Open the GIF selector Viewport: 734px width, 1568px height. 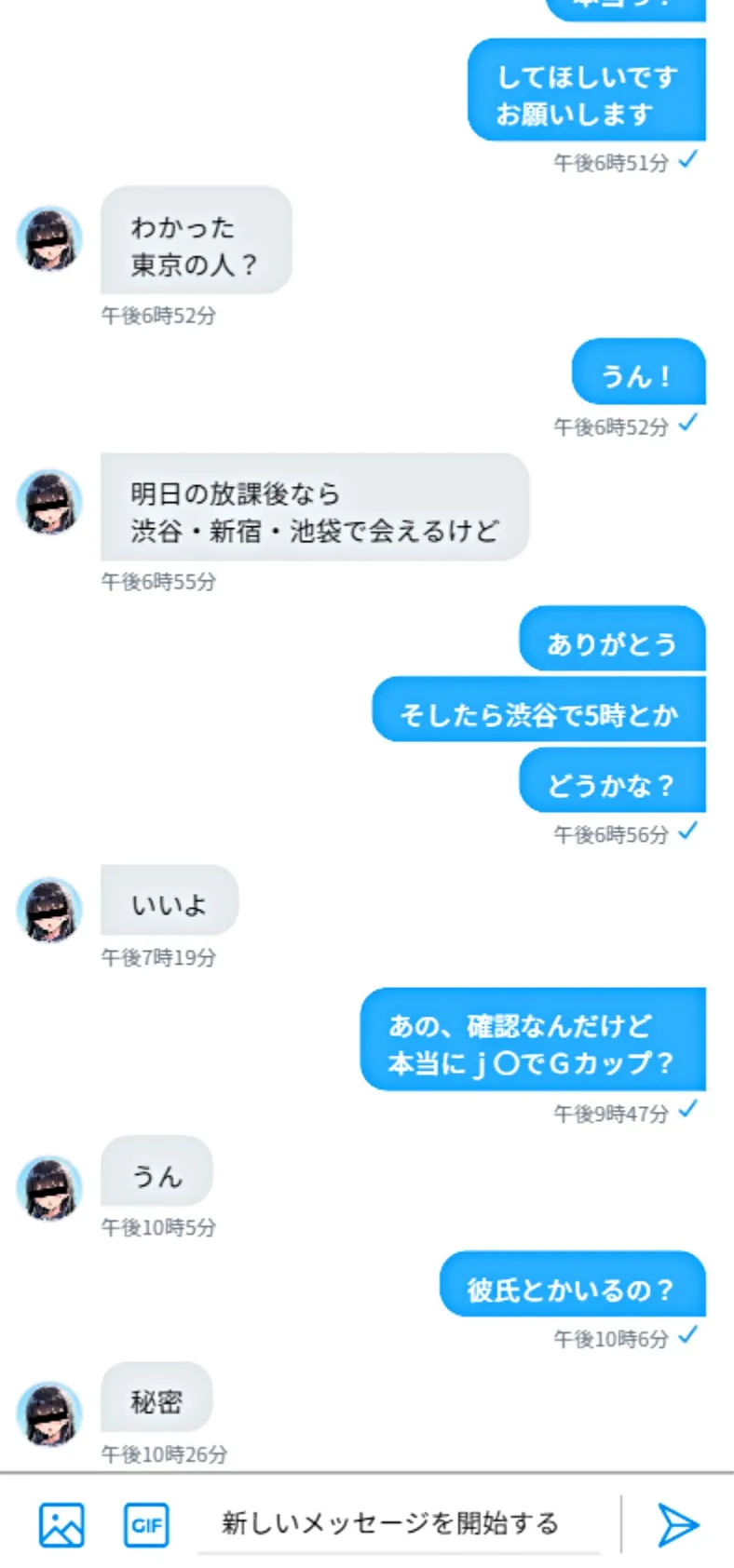pyautogui.click(x=145, y=1524)
